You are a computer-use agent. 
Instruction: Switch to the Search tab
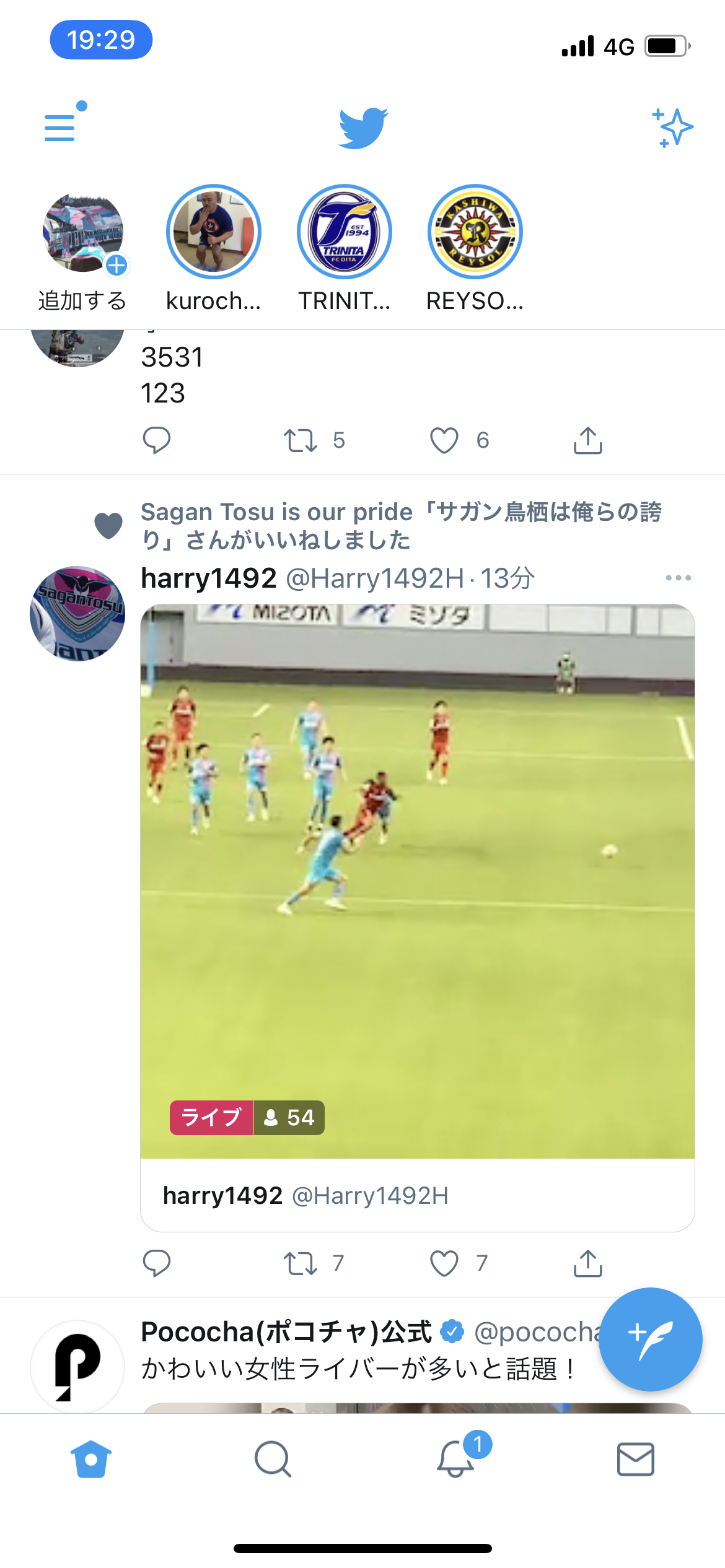[x=273, y=1459]
